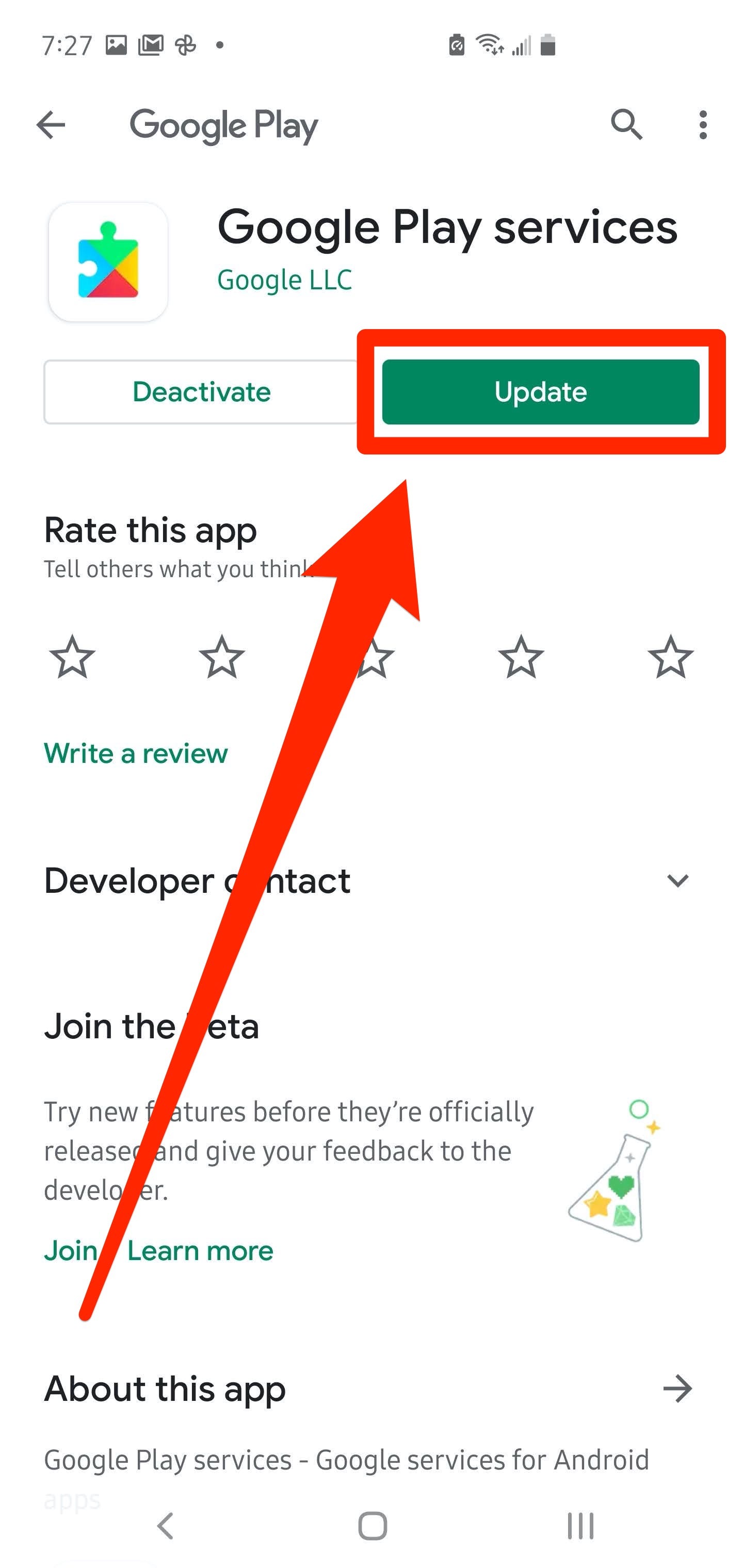This screenshot has height=1568, width=743.
Task: Open About this app details
Action: pyautogui.click(x=677, y=1389)
